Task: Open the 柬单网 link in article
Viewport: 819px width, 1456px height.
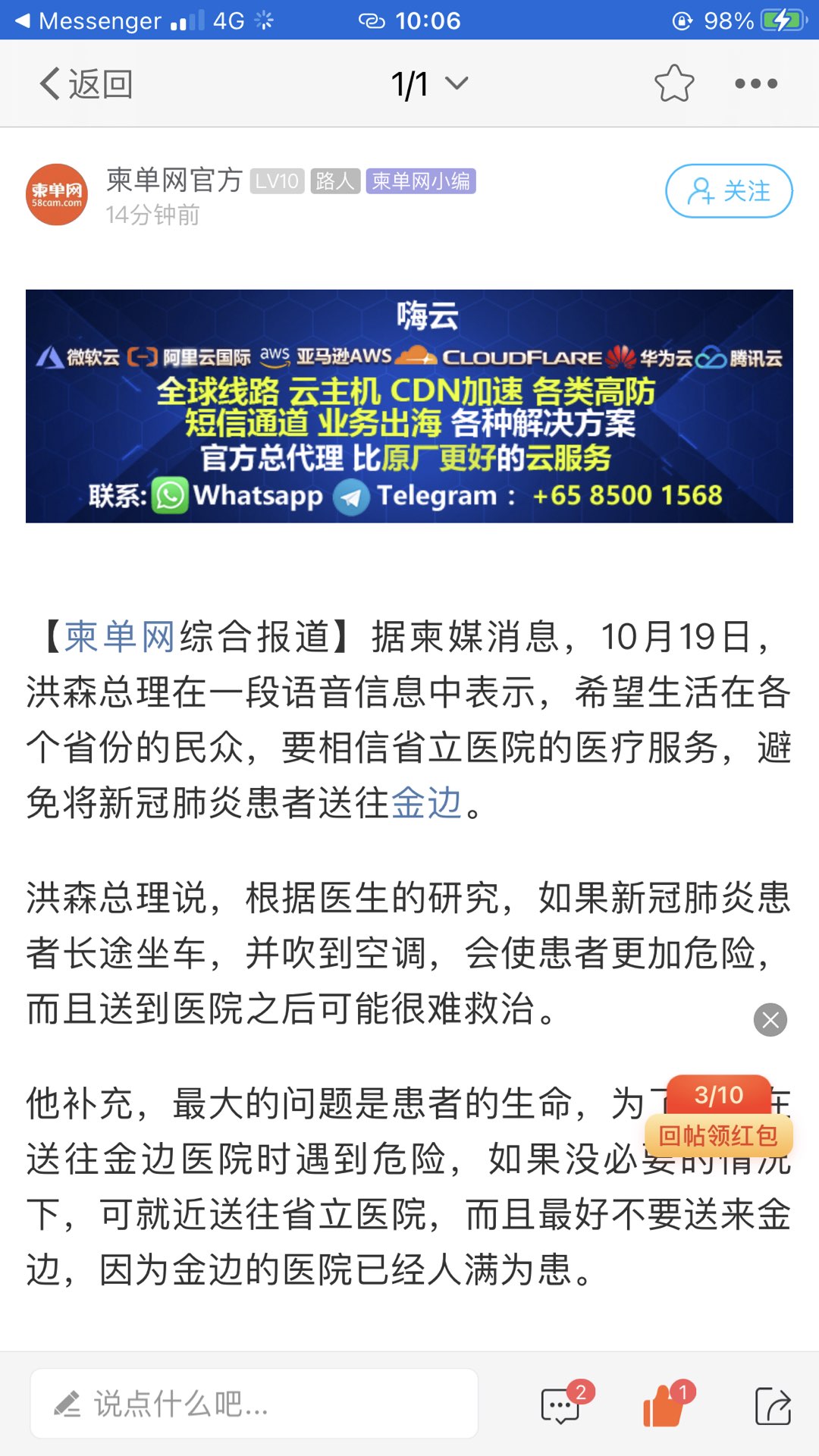Action: coord(120,636)
